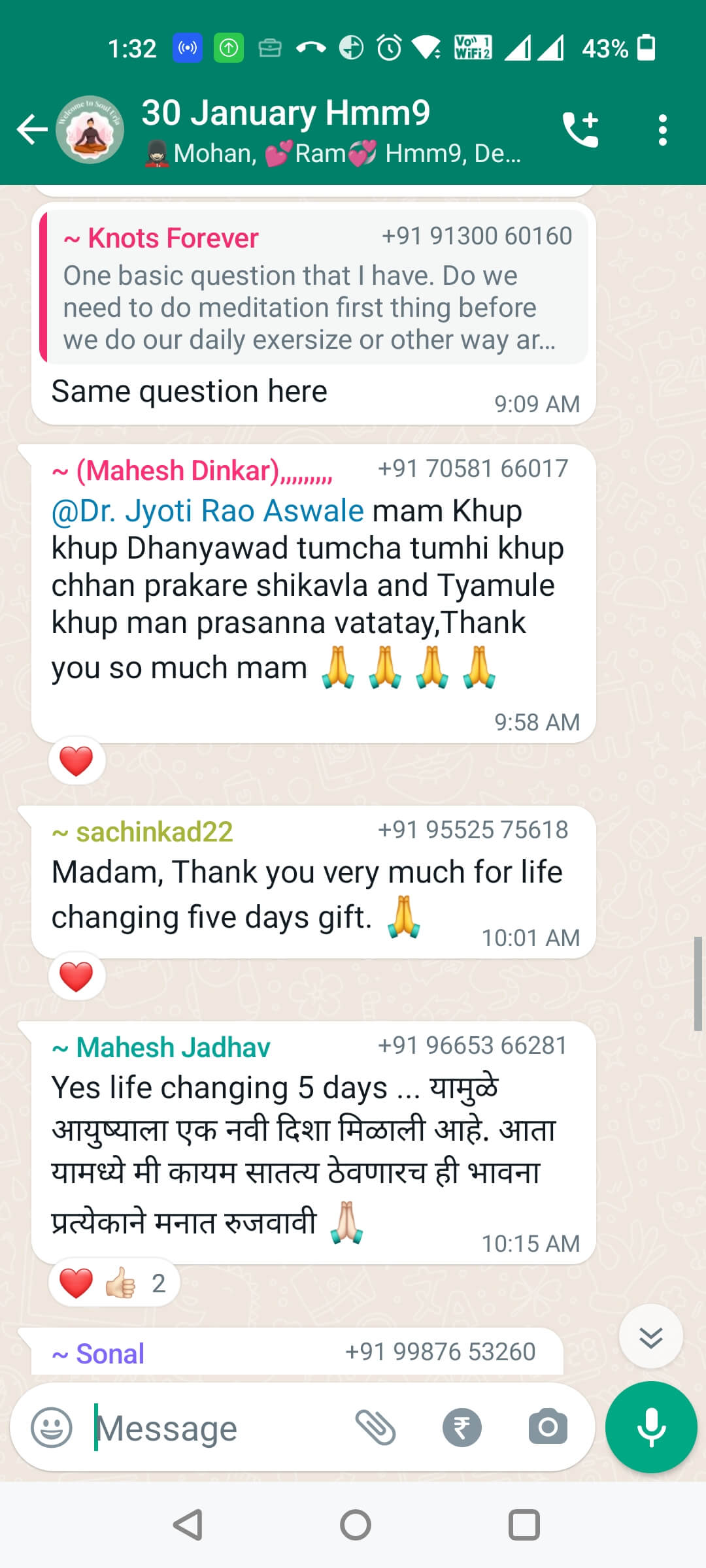The image size is (706, 1568).
Task: Open the emoji picker
Action: point(52,1428)
